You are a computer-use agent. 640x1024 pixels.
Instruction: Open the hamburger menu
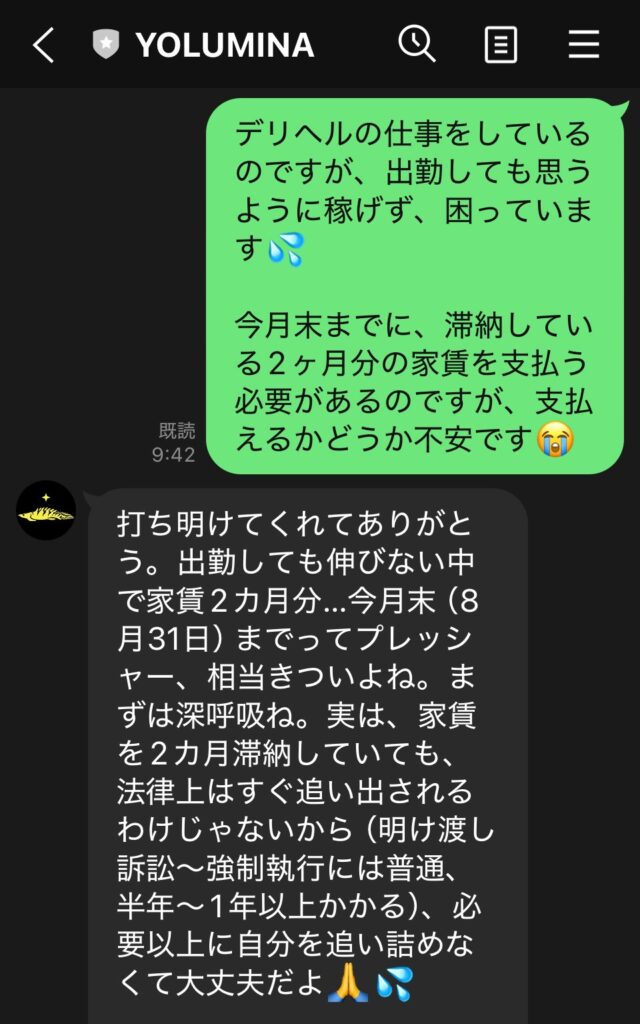[x=583, y=44]
